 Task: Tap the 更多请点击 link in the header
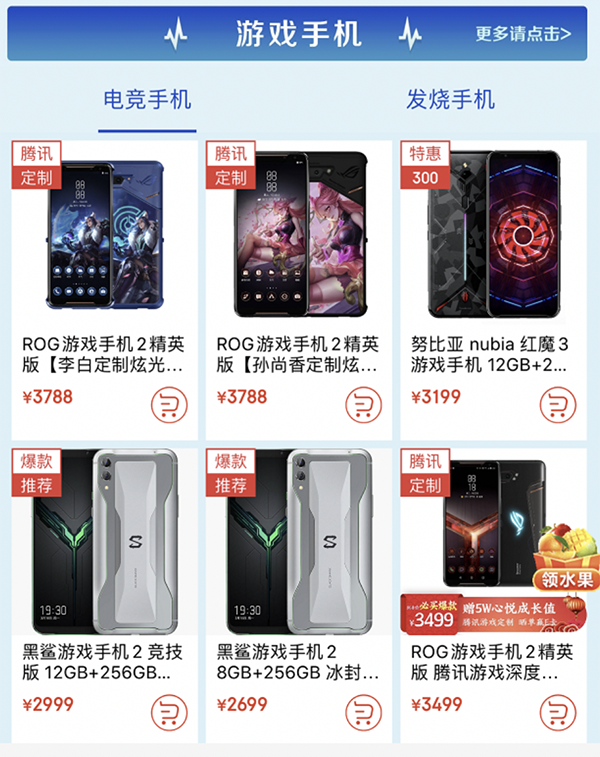pos(523,34)
